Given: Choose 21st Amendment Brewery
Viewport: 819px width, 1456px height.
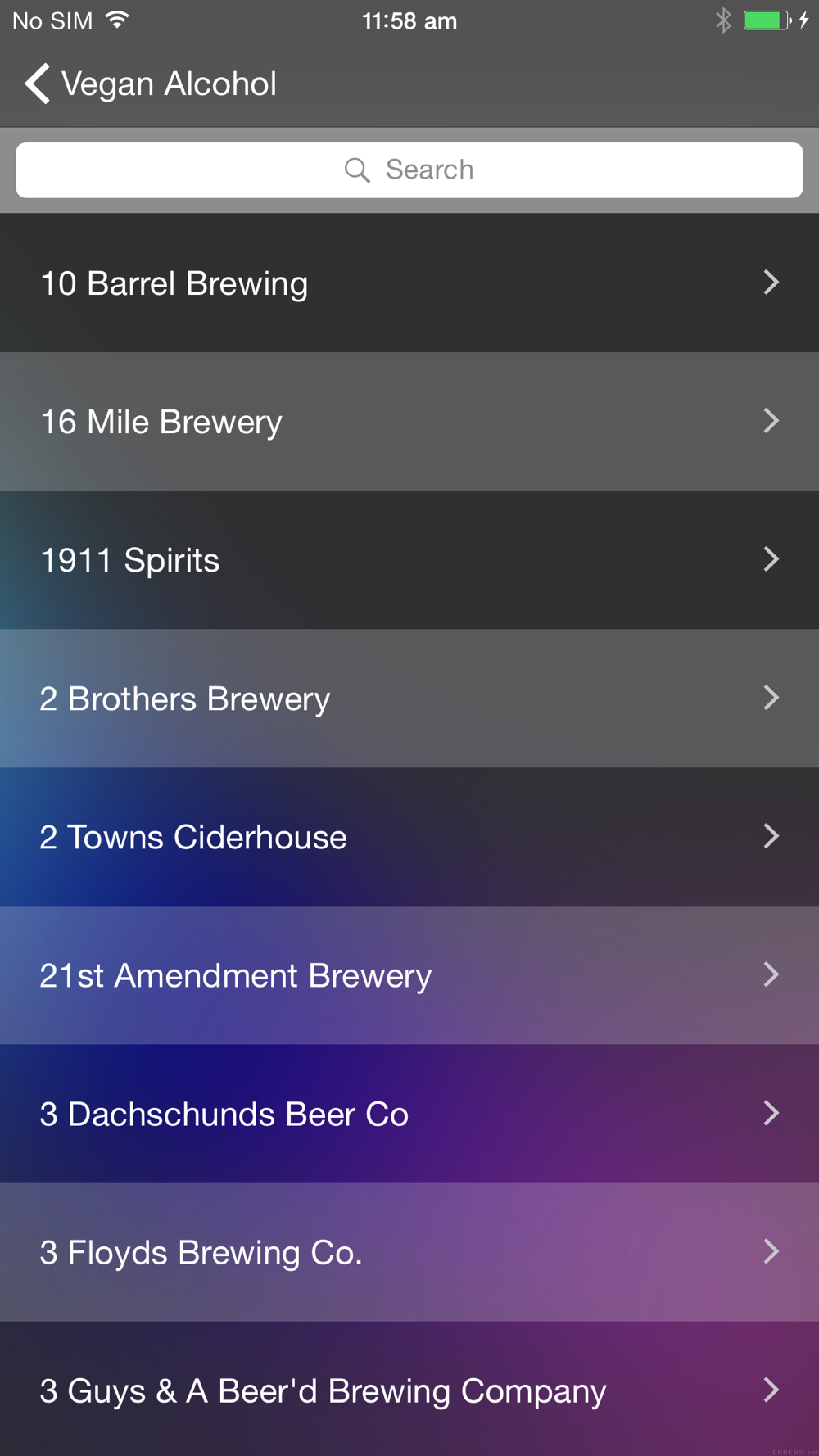Looking at the screenshot, I should point(409,975).
